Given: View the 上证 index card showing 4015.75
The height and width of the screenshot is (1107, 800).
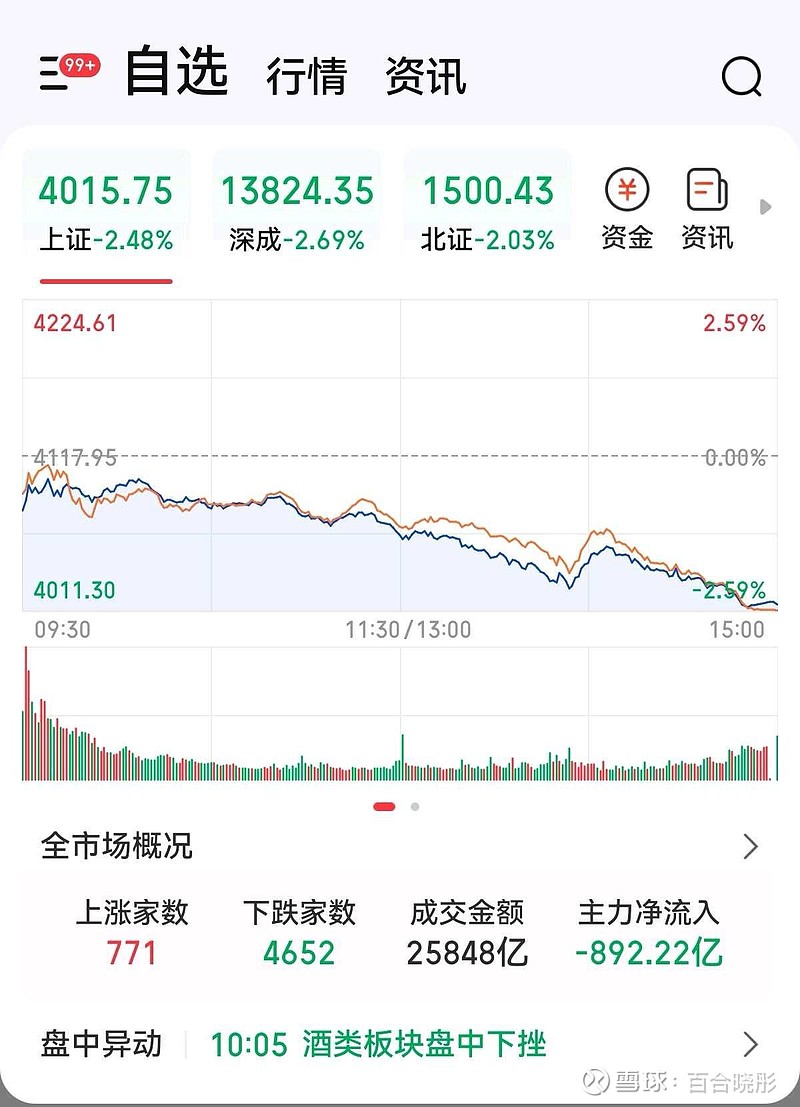Looking at the screenshot, I should point(107,200).
